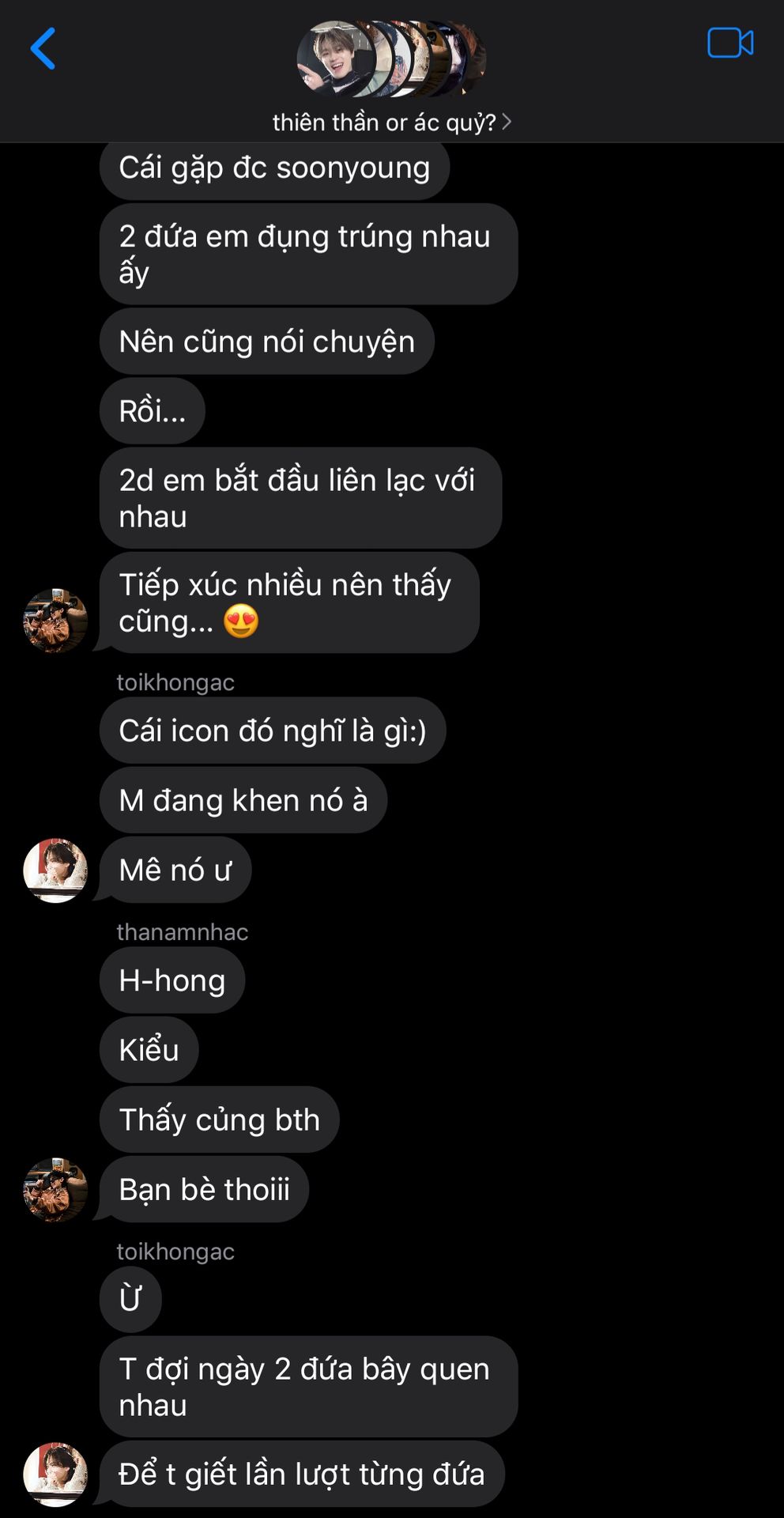
Task: View profile picture next to "Mê nó ư"
Action: (55, 870)
